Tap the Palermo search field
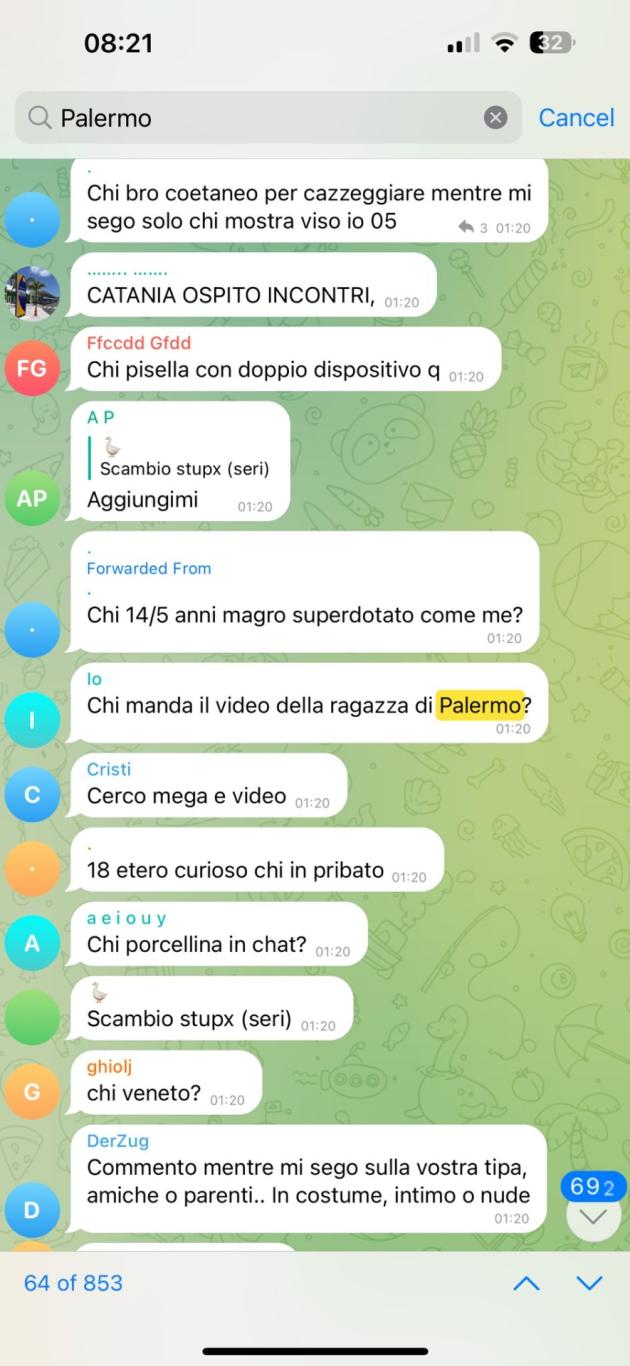The width and height of the screenshot is (630, 1366). 260,118
